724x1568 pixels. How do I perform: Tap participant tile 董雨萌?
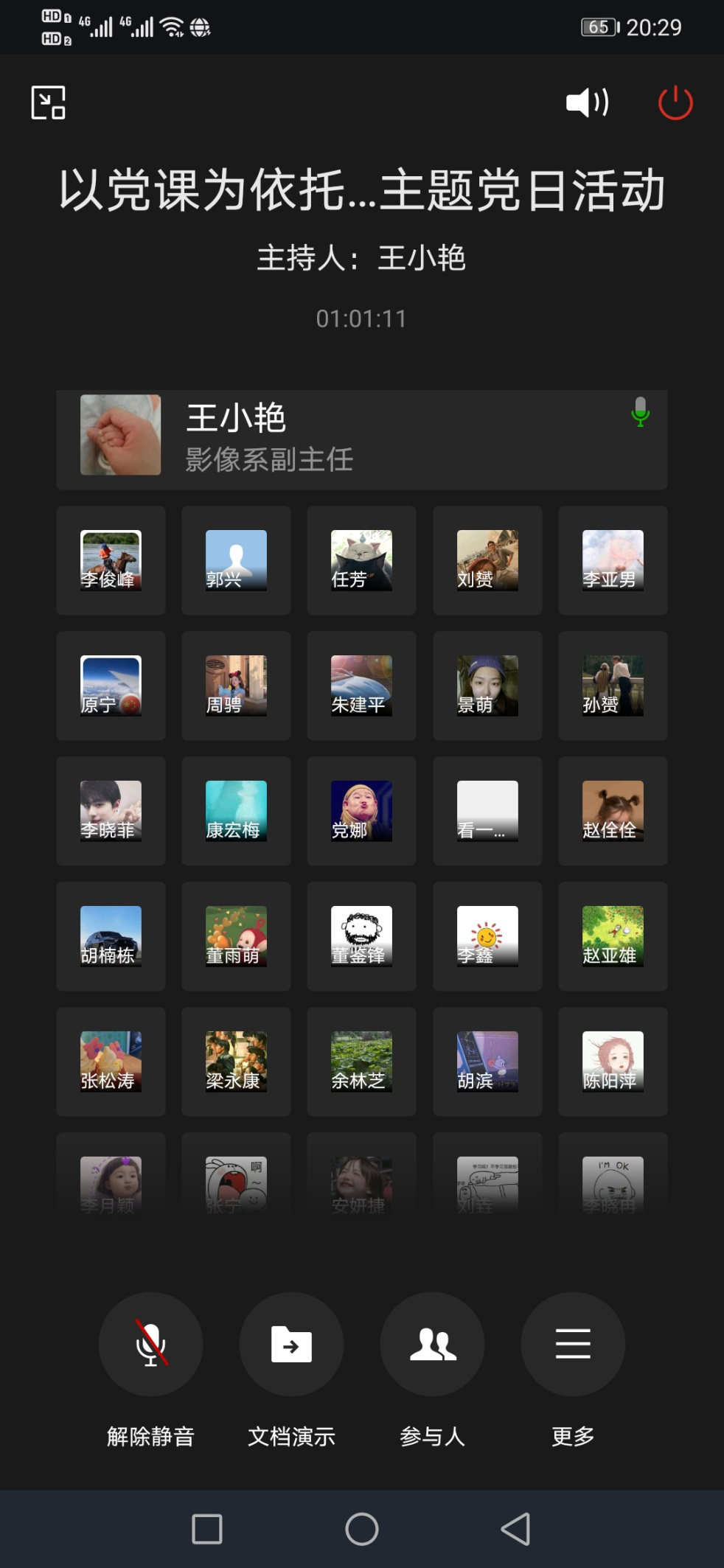point(236,936)
